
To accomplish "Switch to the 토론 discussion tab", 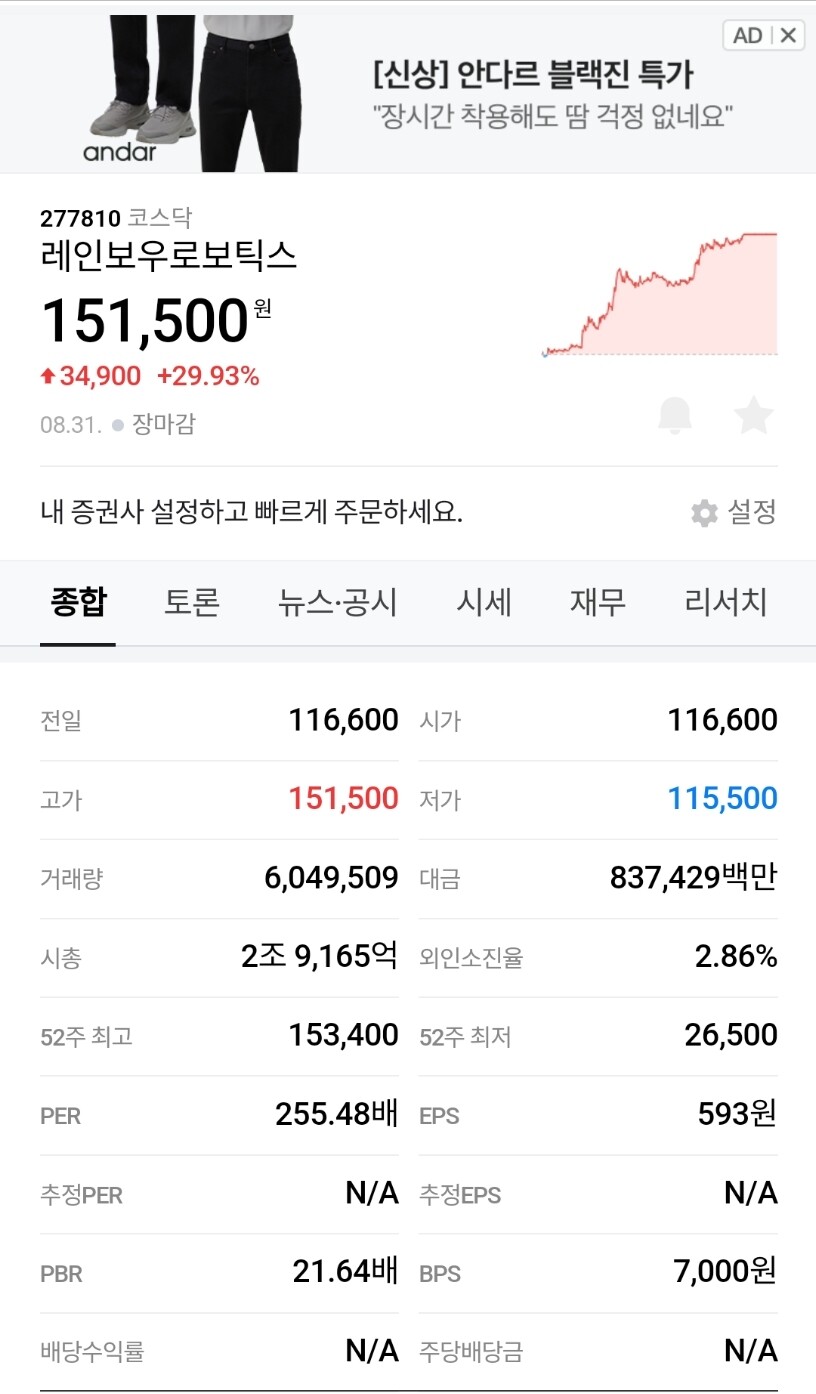I will (x=192, y=603).
